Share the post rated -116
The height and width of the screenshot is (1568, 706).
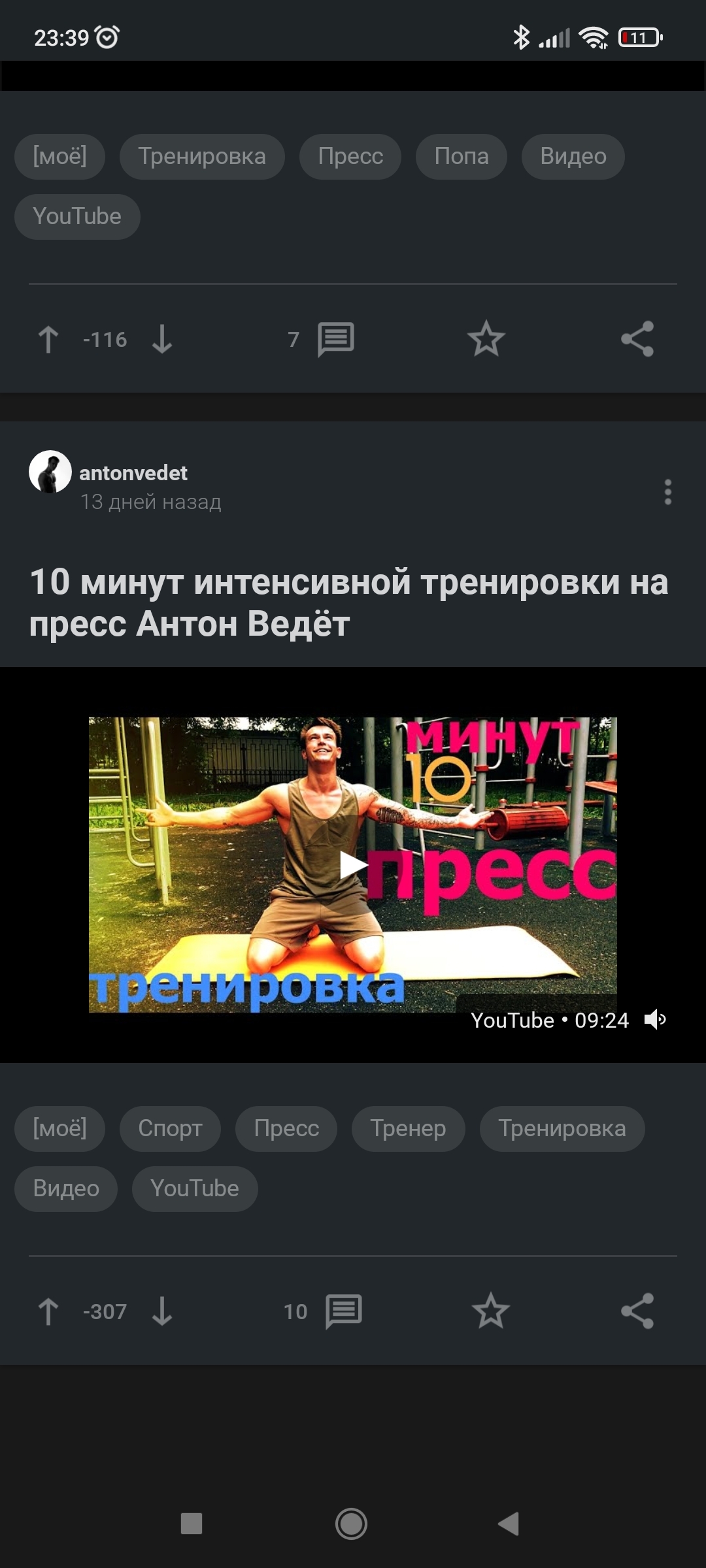637,339
